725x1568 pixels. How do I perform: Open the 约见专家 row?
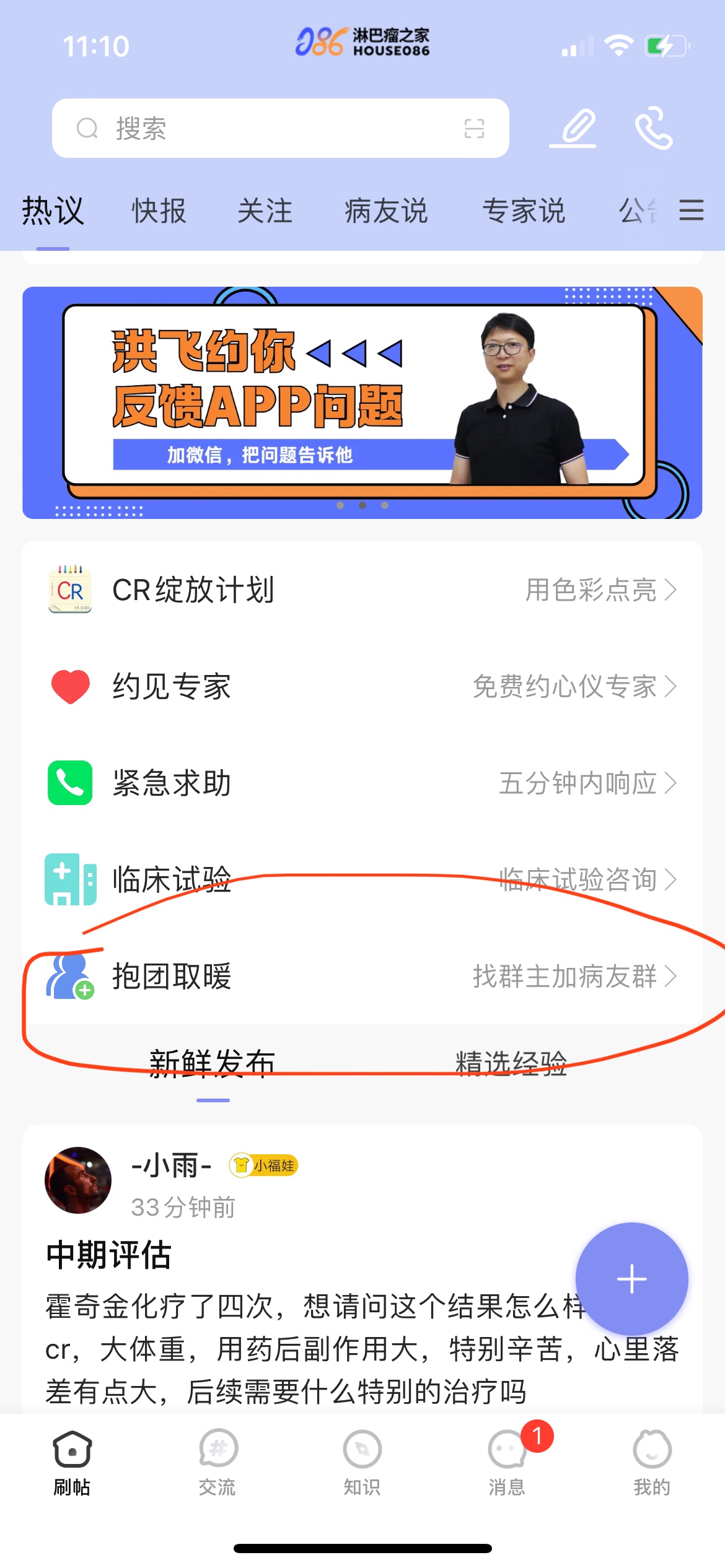362,687
